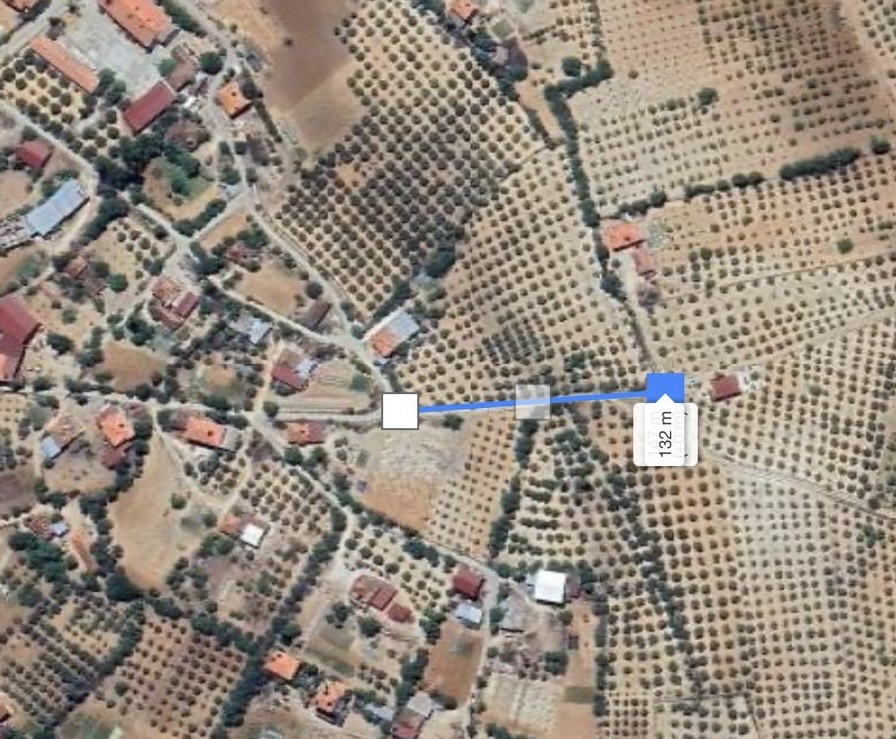
Task: Select the blue square end point
Action: (665, 389)
